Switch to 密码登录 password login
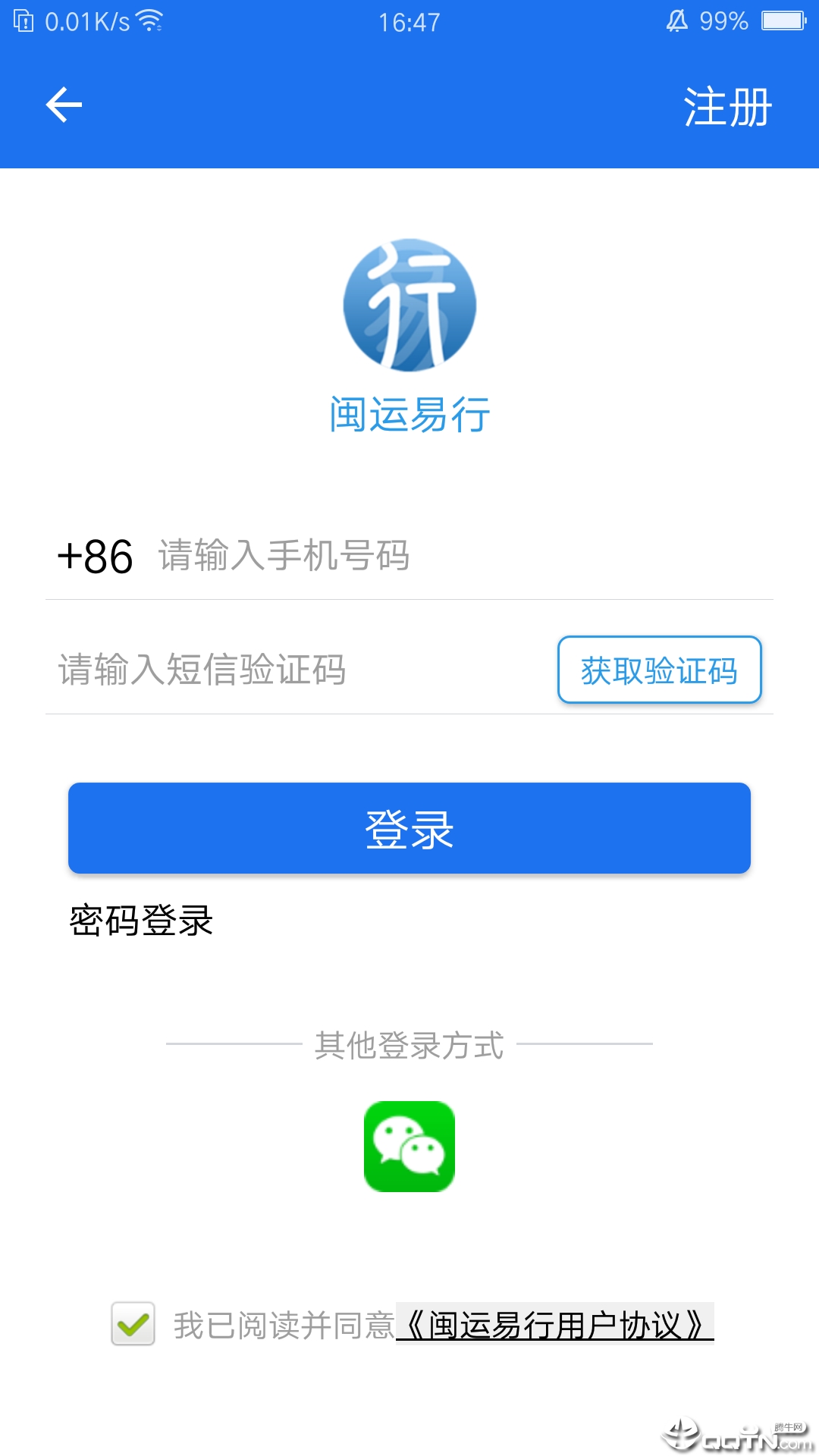The height and width of the screenshot is (1456, 819). pos(140,921)
